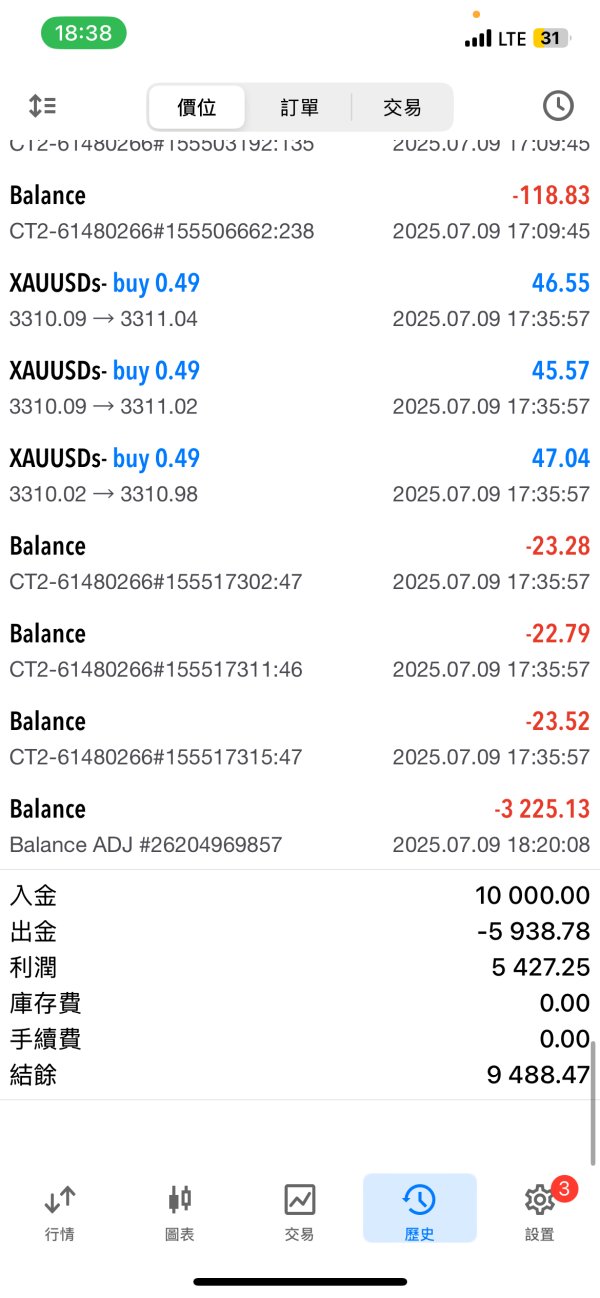Open the Balance entry of -23.52
The height and width of the screenshot is (1298, 600).
(x=300, y=738)
